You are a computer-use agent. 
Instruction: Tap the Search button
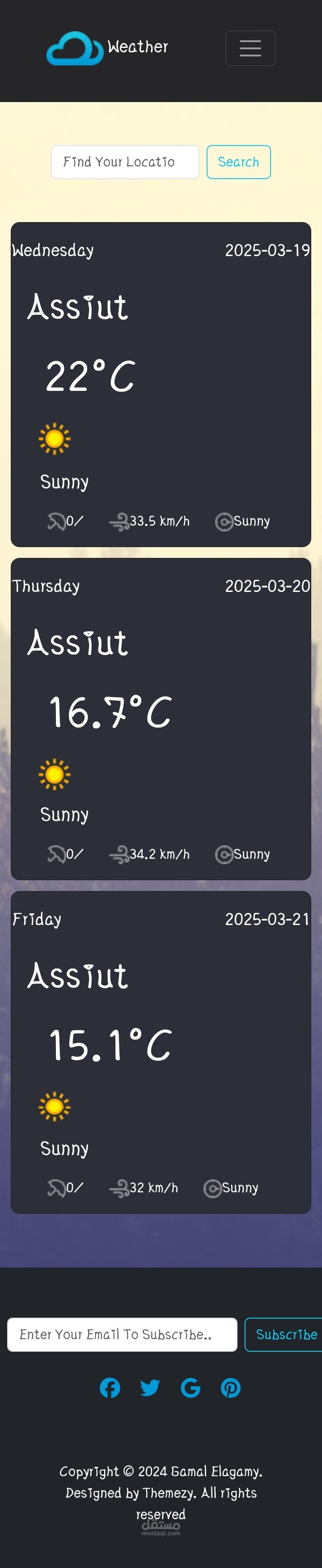pos(238,162)
